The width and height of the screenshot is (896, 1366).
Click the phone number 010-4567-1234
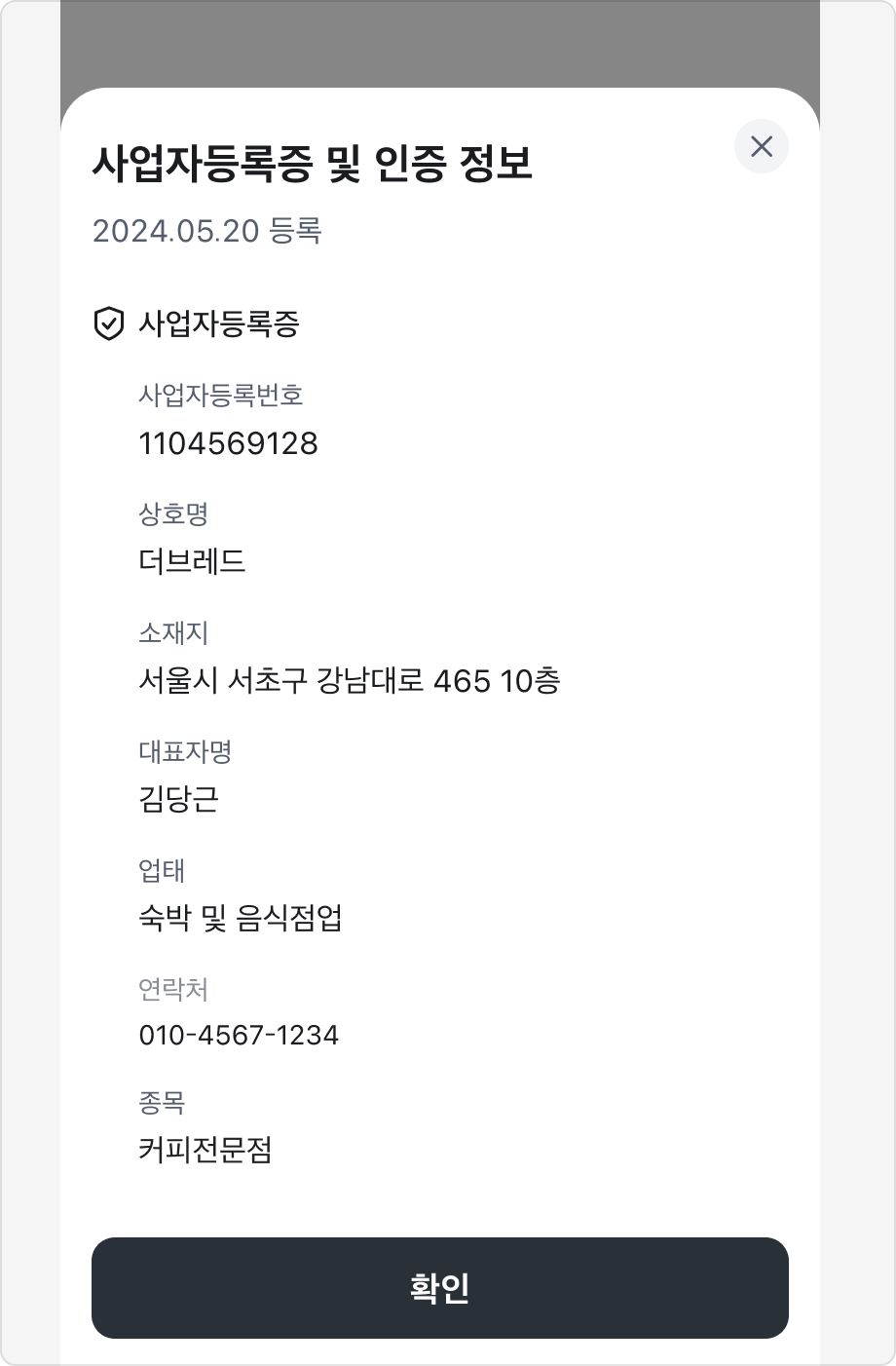point(238,1036)
